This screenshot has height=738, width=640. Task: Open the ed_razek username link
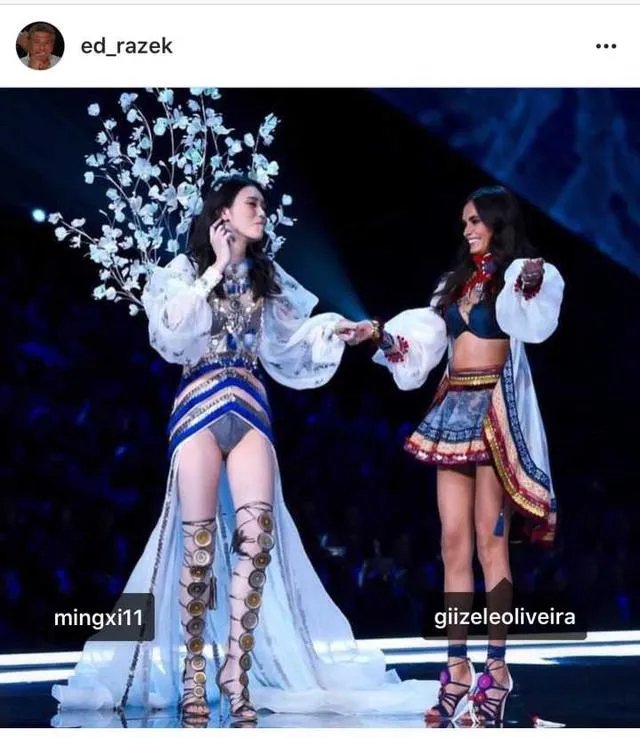[126, 46]
